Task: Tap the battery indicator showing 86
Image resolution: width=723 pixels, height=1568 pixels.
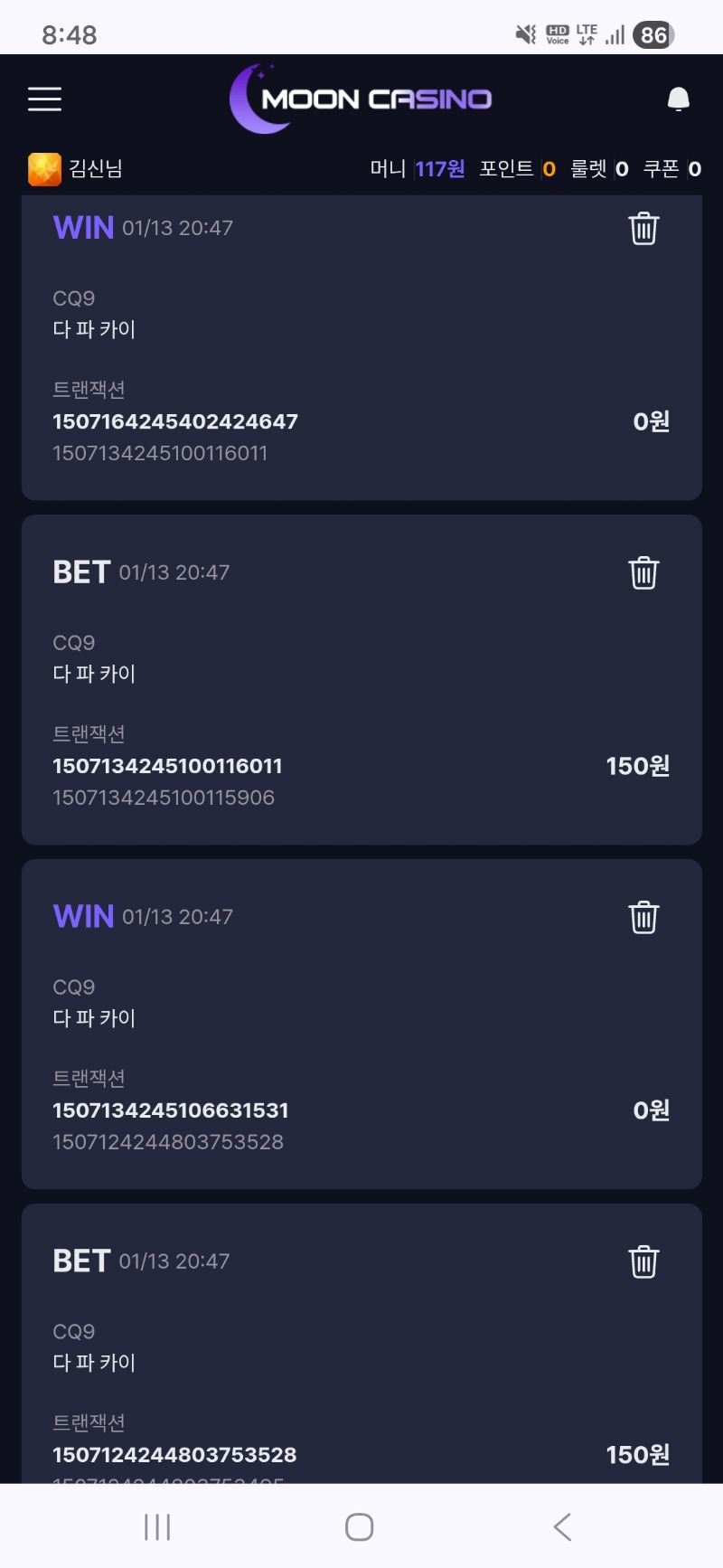Action: pyautogui.click(x=653, y=34)
